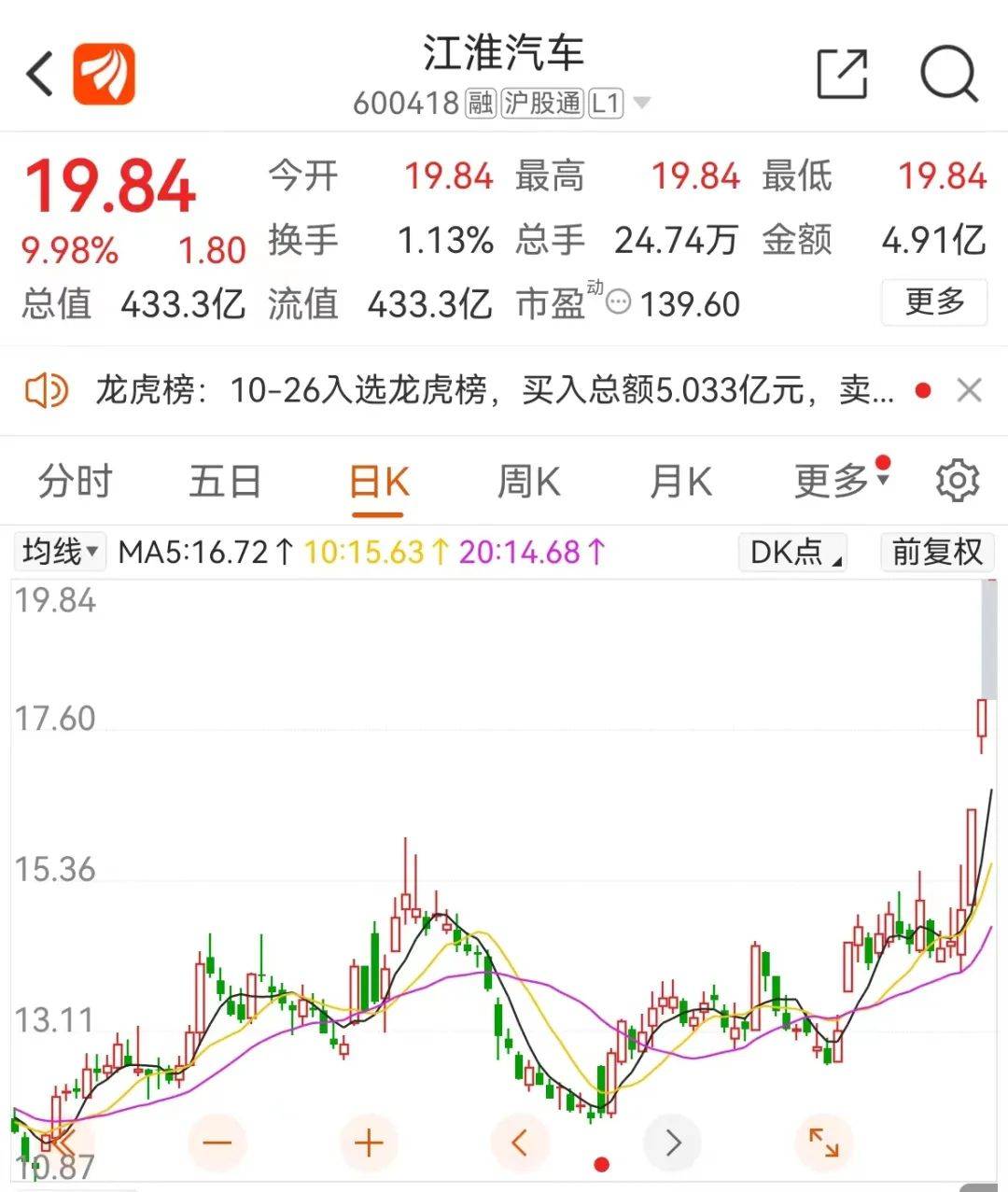Switch to the 月K chart tab

[x=680, y=483]
